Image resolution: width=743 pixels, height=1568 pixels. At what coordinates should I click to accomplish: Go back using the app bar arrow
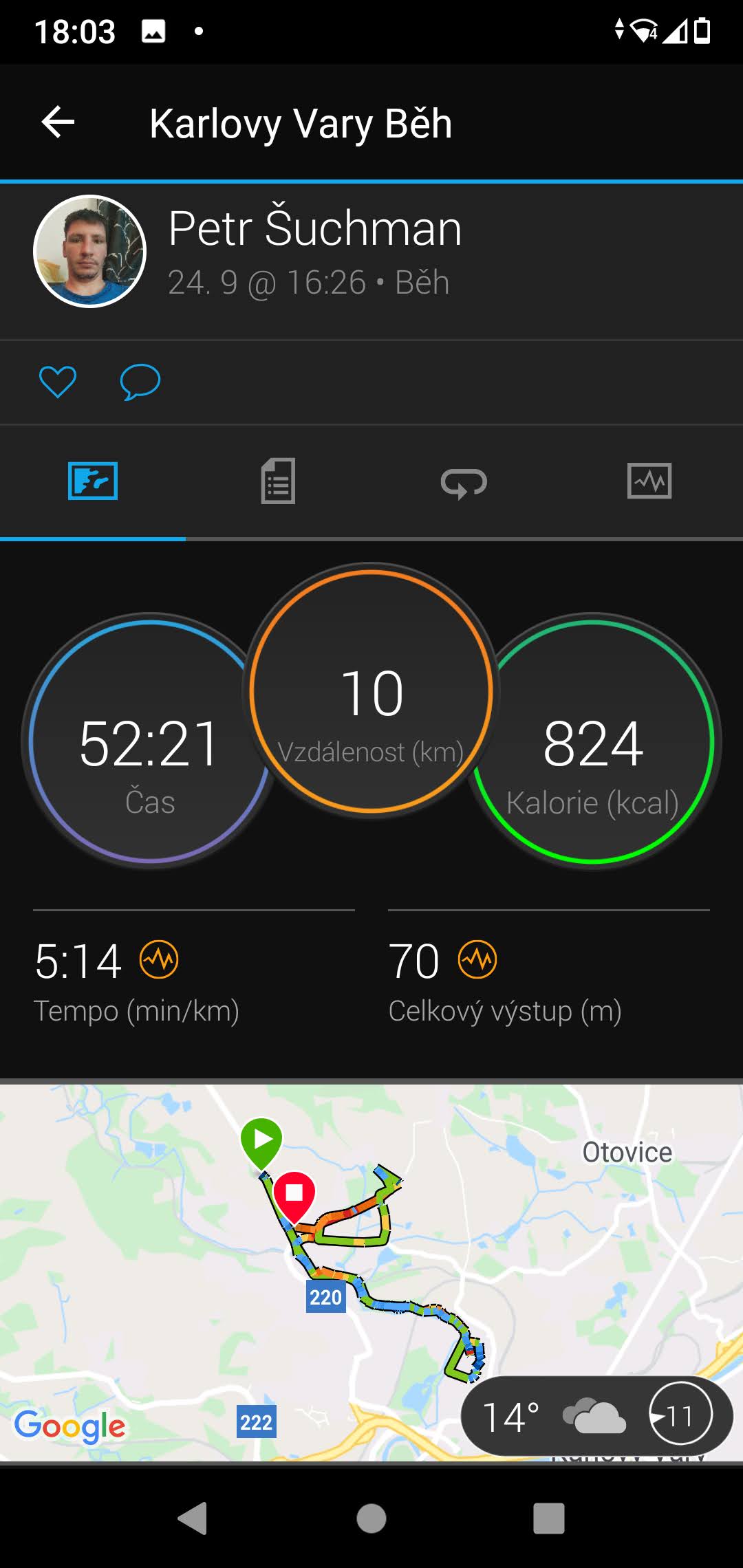tap(58, 122)
